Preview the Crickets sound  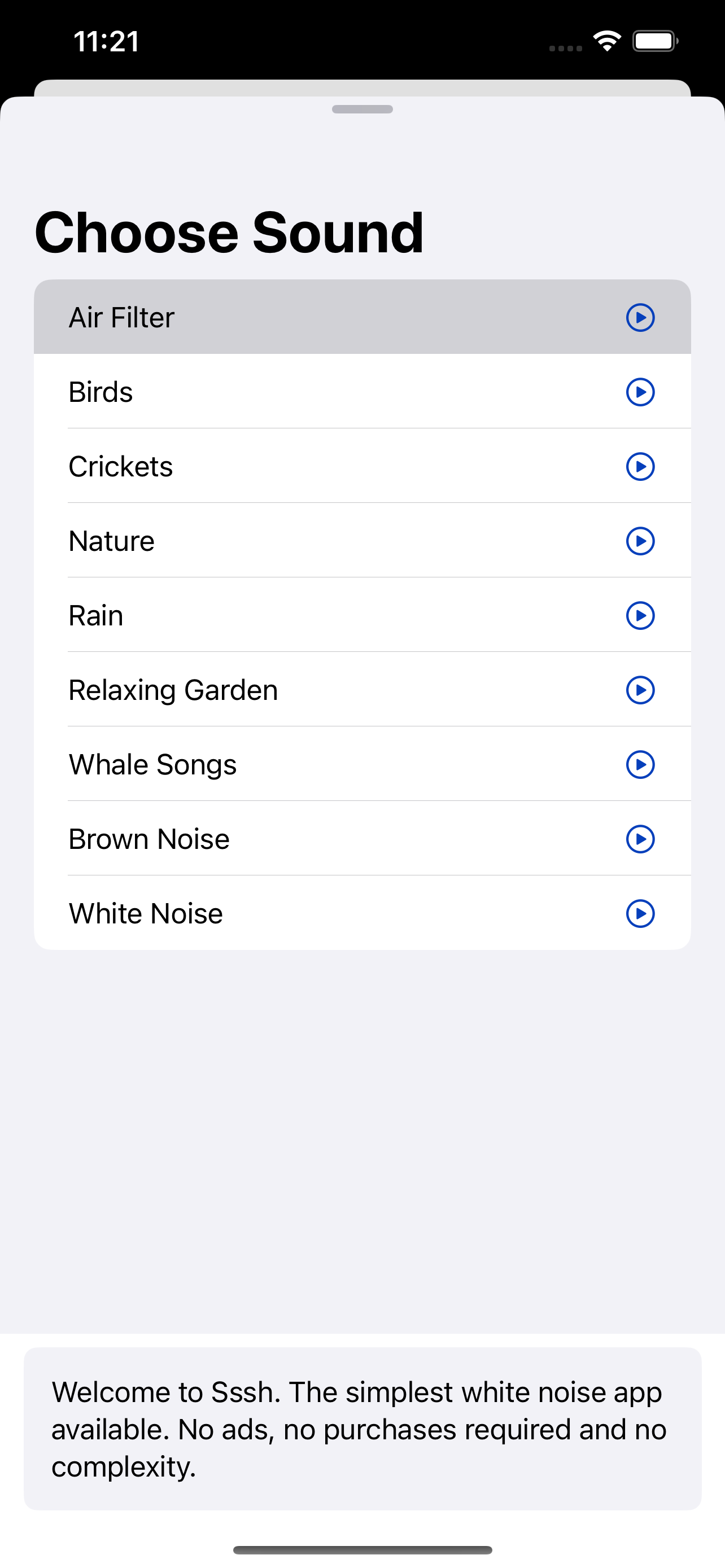pos(640,467)
